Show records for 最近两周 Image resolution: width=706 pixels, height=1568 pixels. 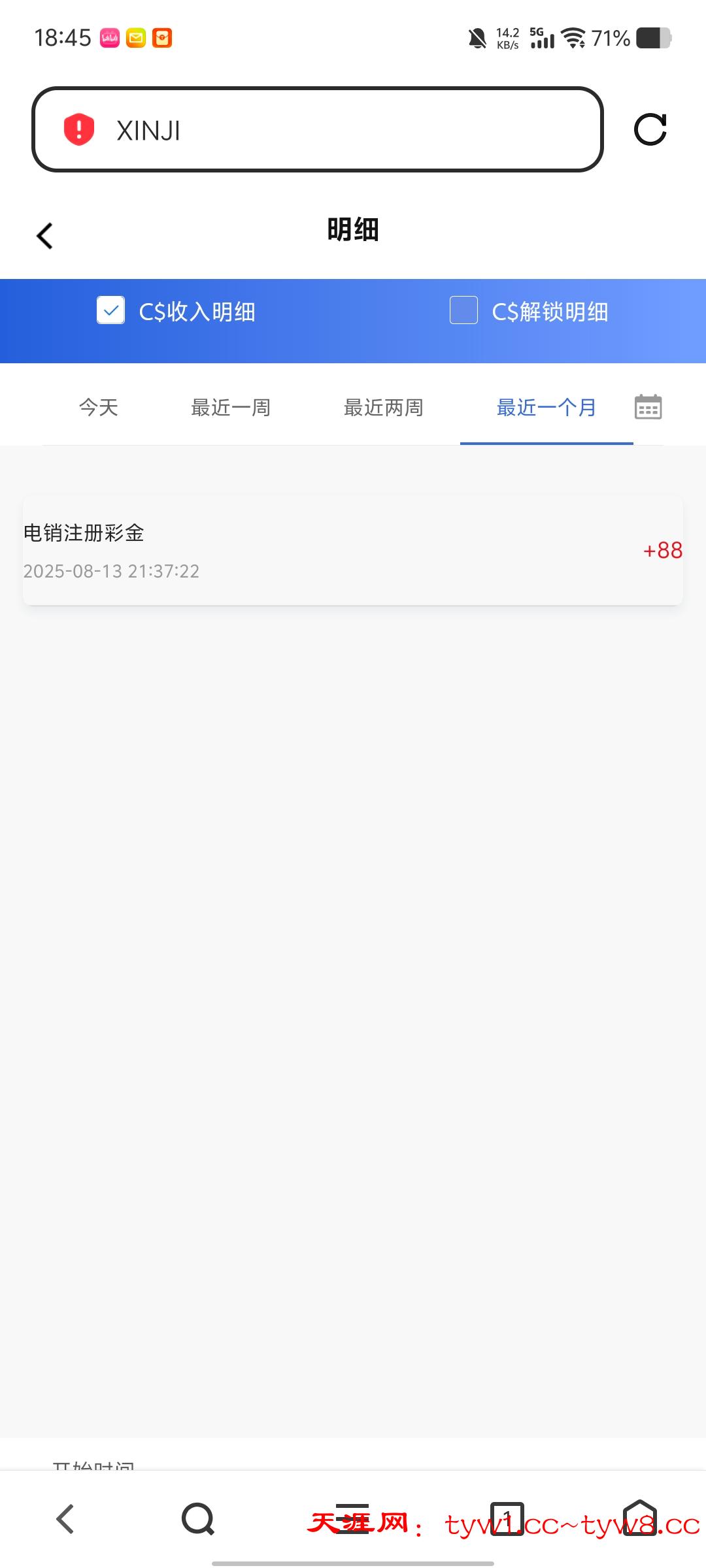tap(384, 408)
